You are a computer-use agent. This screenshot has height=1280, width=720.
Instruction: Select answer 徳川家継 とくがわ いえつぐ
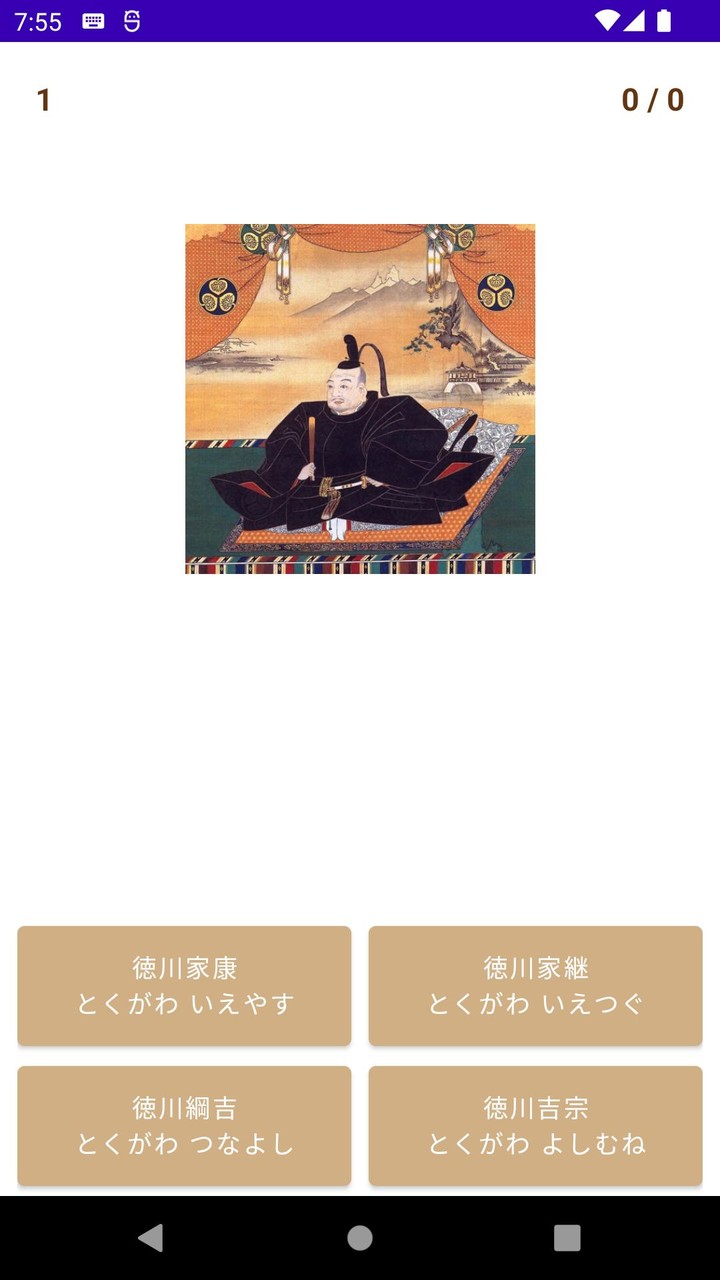pos(535,985)
